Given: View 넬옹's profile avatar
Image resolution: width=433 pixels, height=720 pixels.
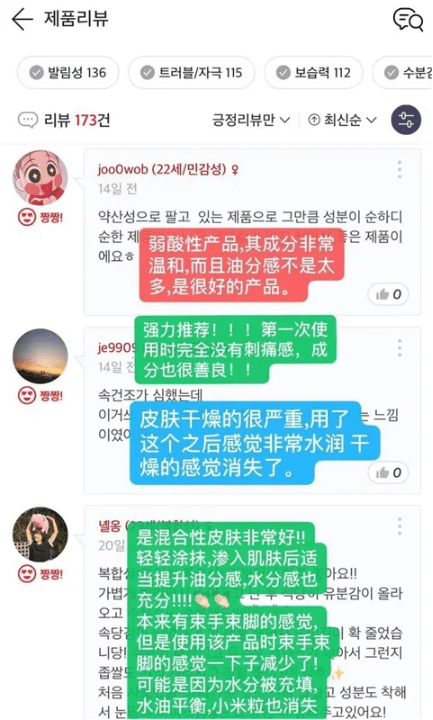Looking at the screenshot, I should [40, 534].
